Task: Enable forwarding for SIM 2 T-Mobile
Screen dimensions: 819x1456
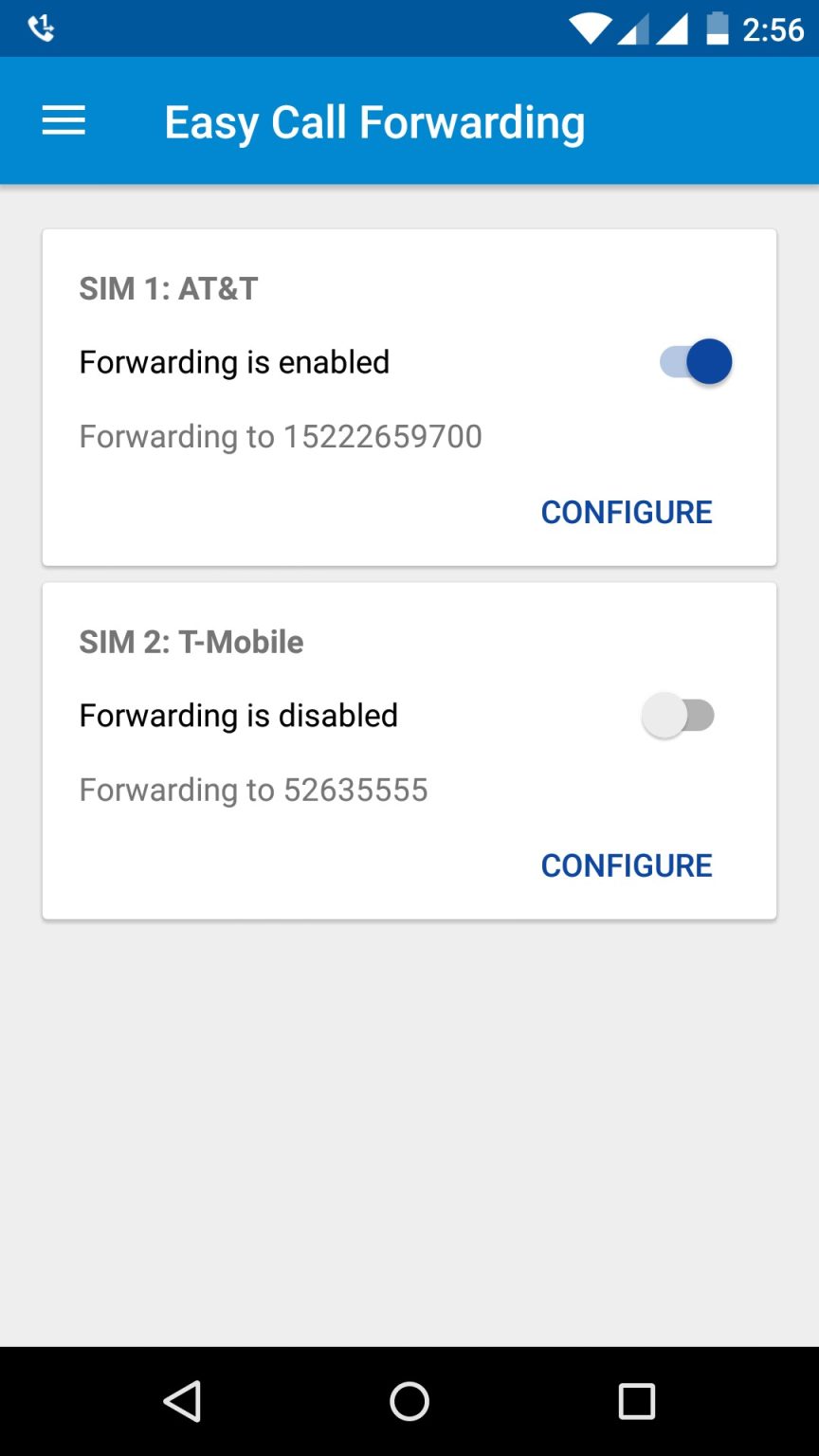Action: (x=679, y=715)
